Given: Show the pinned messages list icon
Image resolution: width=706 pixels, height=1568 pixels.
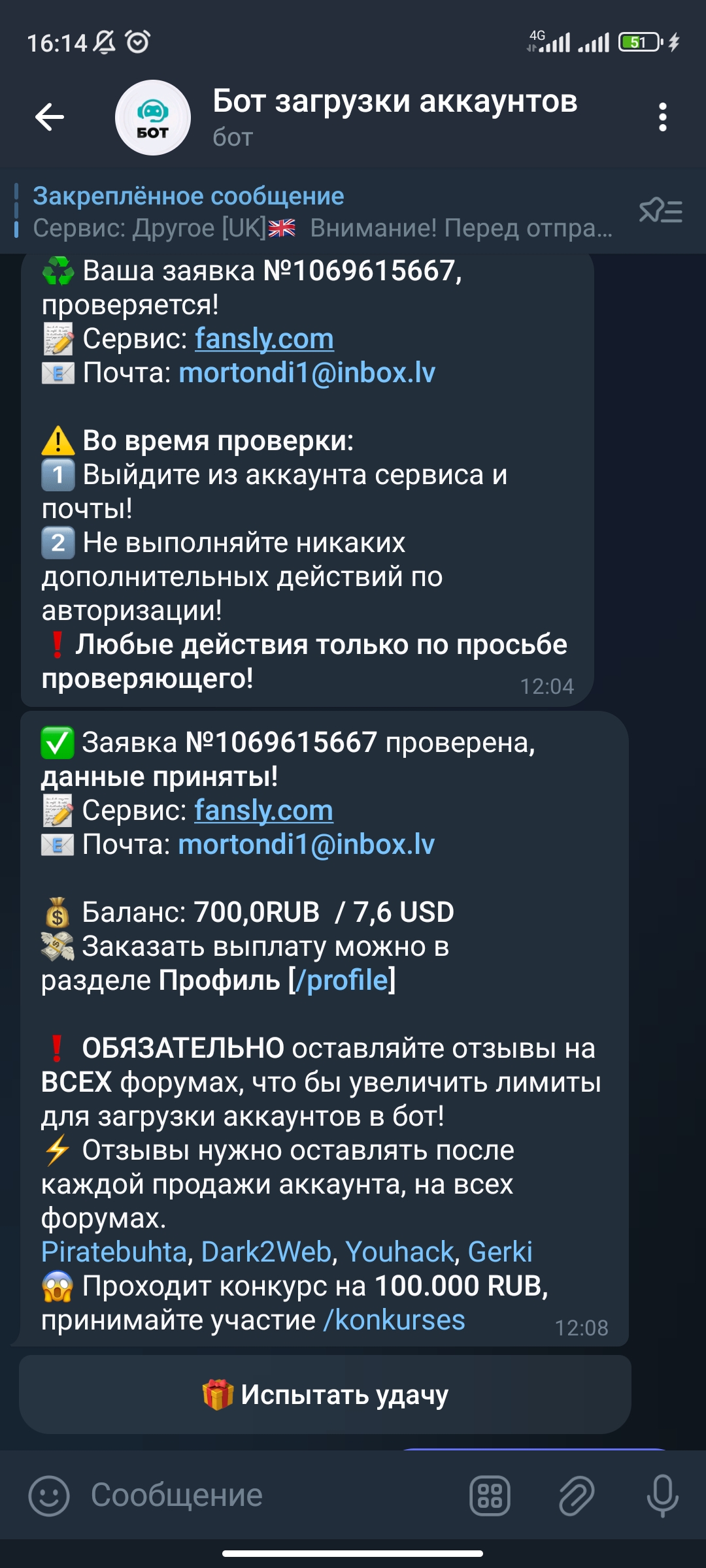Looking at the screenshot, I should [660, 211].
